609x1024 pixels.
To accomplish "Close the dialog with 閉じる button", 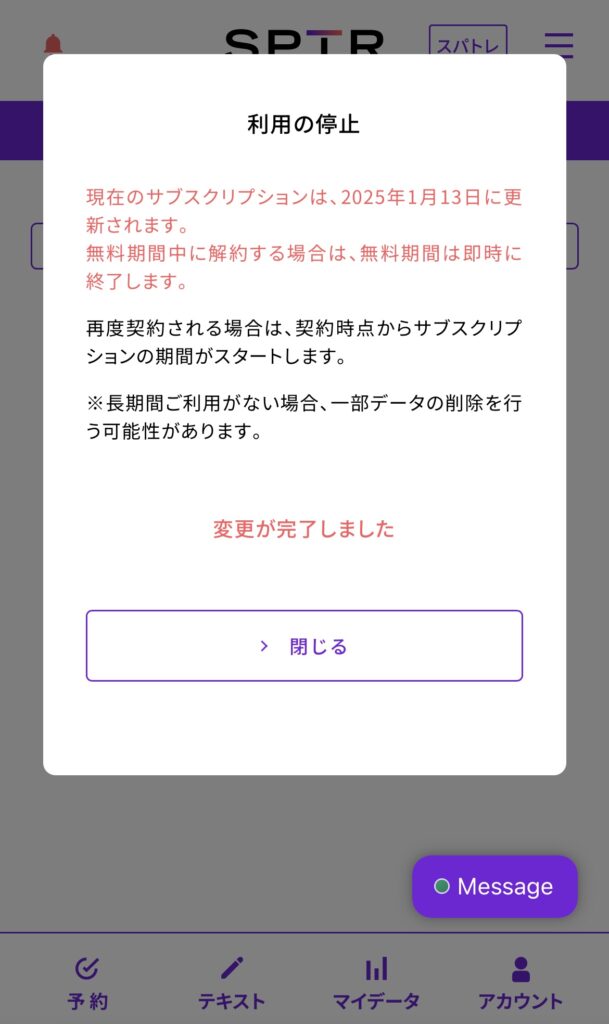I will (304, 646).
